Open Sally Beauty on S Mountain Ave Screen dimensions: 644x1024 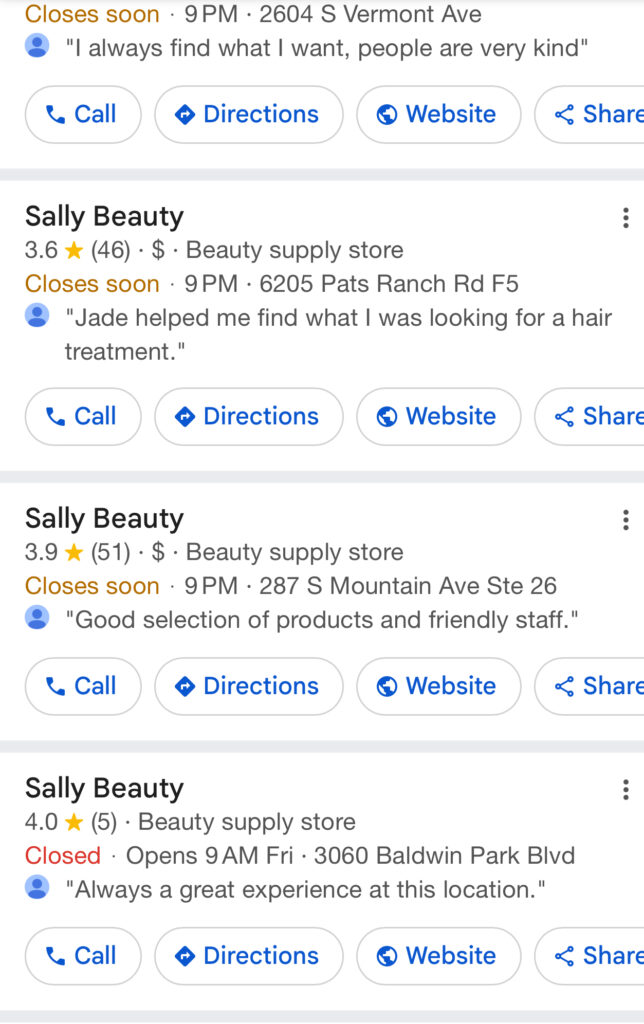(104, 518)
